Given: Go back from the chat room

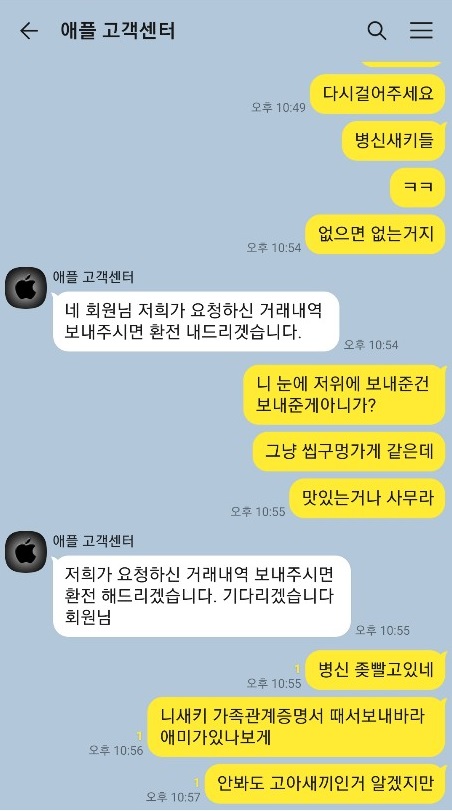Looking at the screenshot, I should 29,31.
